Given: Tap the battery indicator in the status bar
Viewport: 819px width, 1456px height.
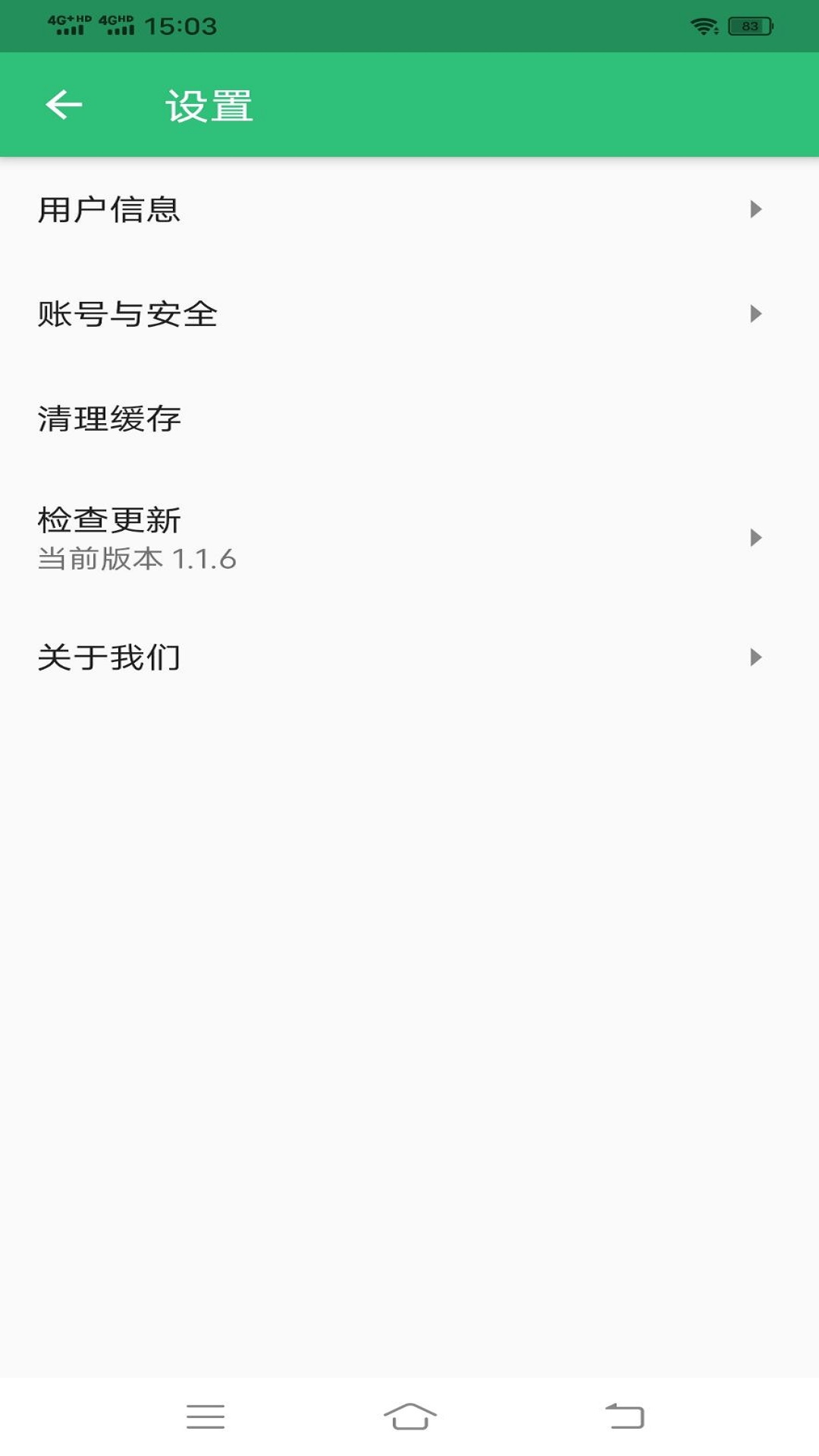Looking at the screenshot, I should (x=751, y=24).
